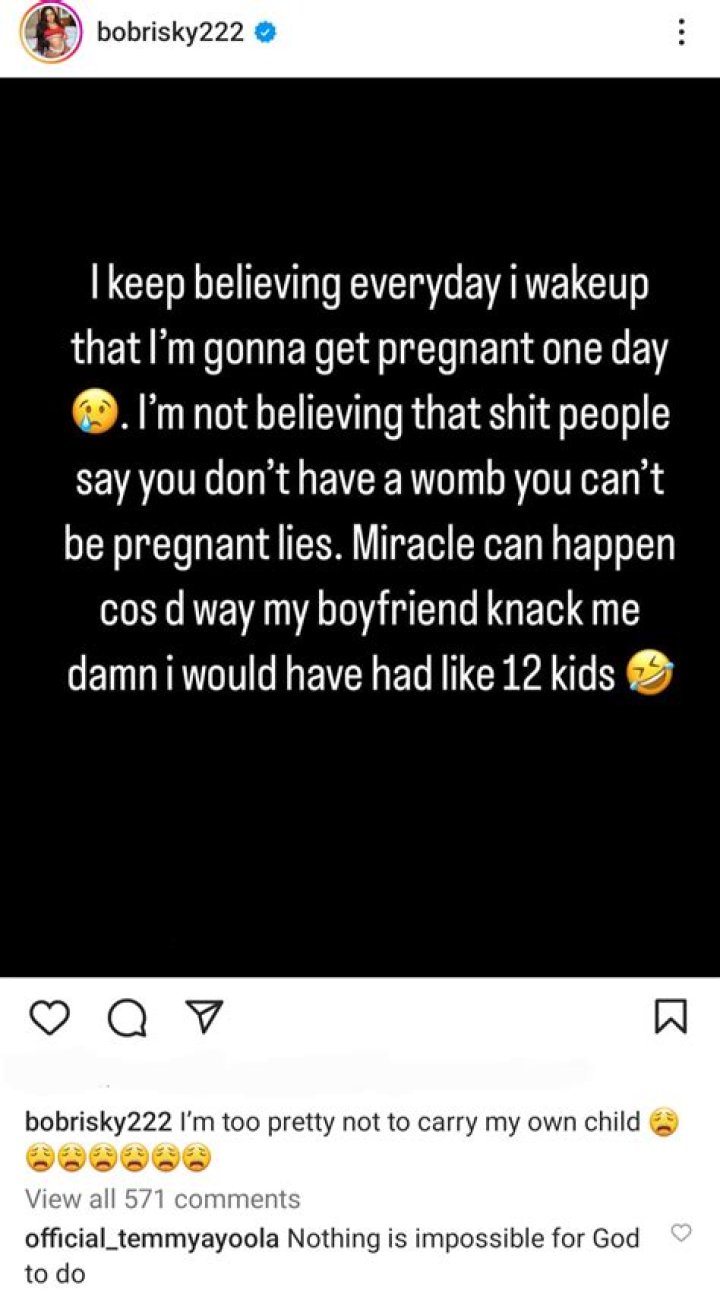The width and height of the screenshot is (720, 1293).
Task: Open the post's three-dot overflow menu
Action: pyautogui.click(x=682, y=33)
